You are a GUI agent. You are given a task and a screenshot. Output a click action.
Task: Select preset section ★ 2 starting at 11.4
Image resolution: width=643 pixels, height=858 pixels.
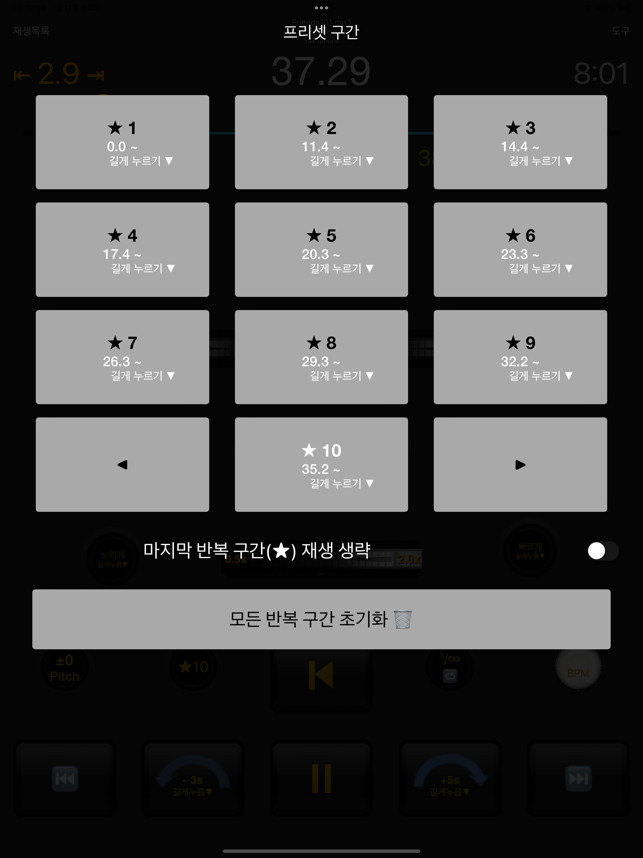pos(321,142)
